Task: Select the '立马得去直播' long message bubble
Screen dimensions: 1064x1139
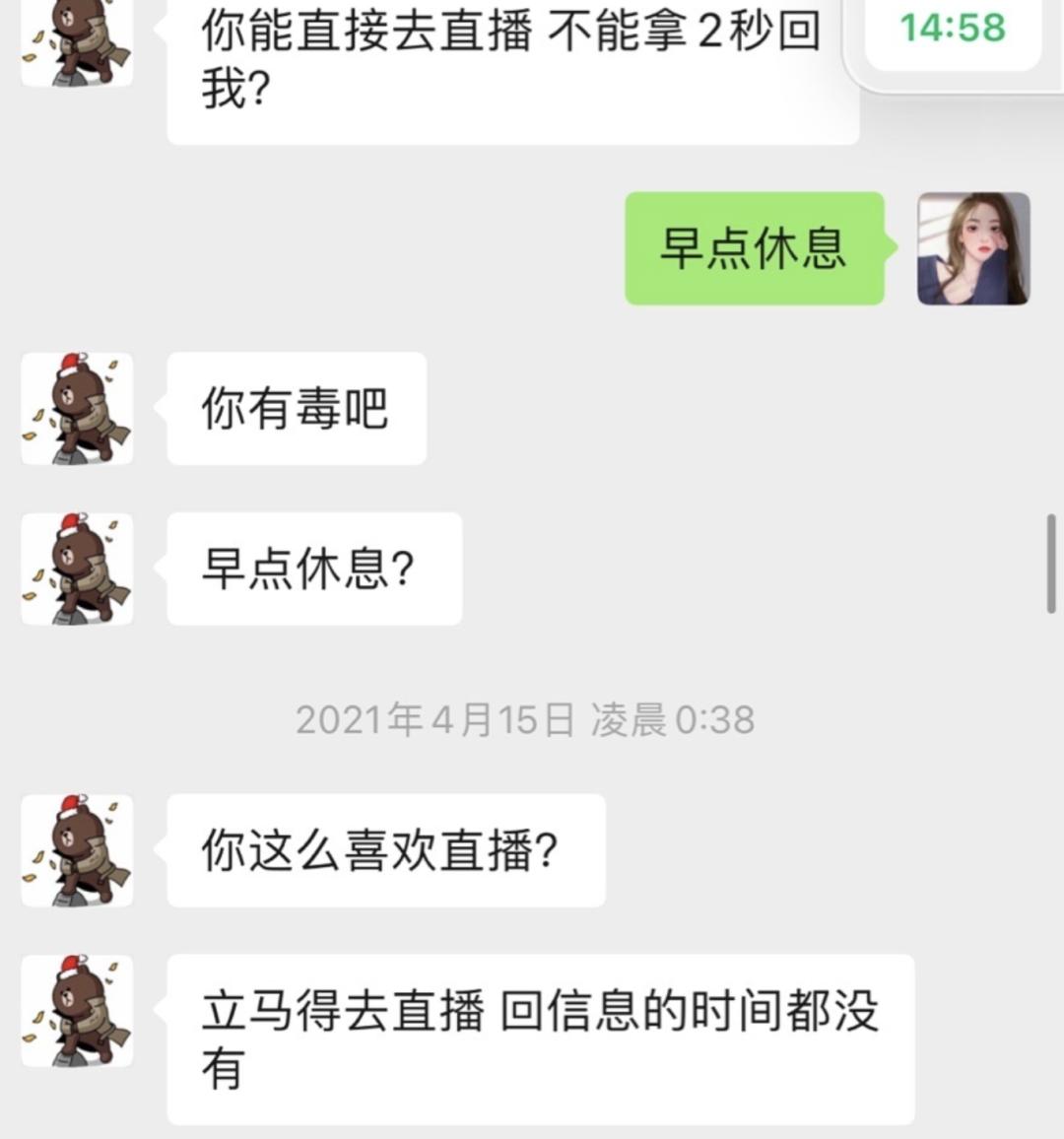Action: 542,1035
